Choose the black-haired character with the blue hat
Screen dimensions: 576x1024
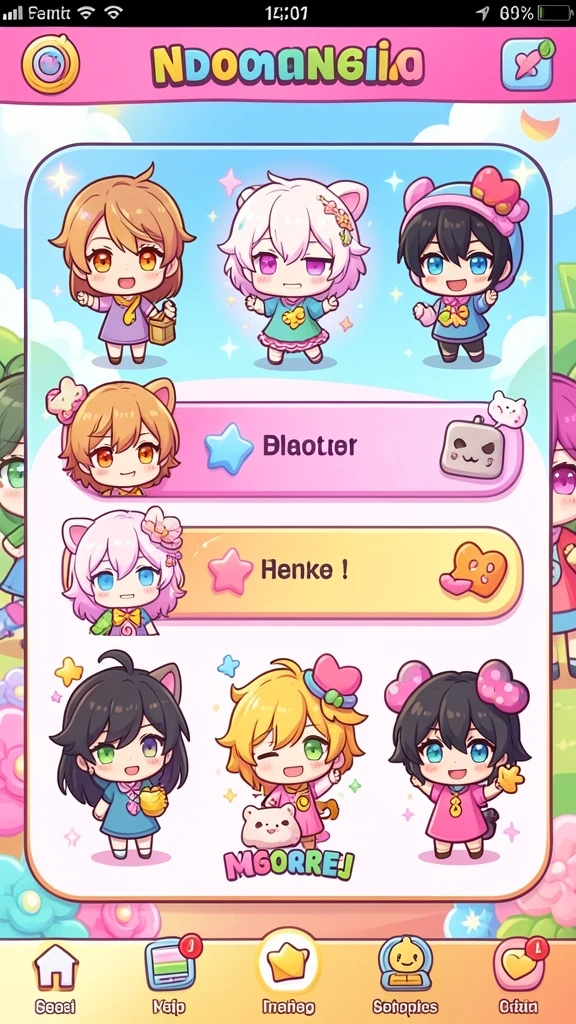pyautogui.click(x=462, y=264)
